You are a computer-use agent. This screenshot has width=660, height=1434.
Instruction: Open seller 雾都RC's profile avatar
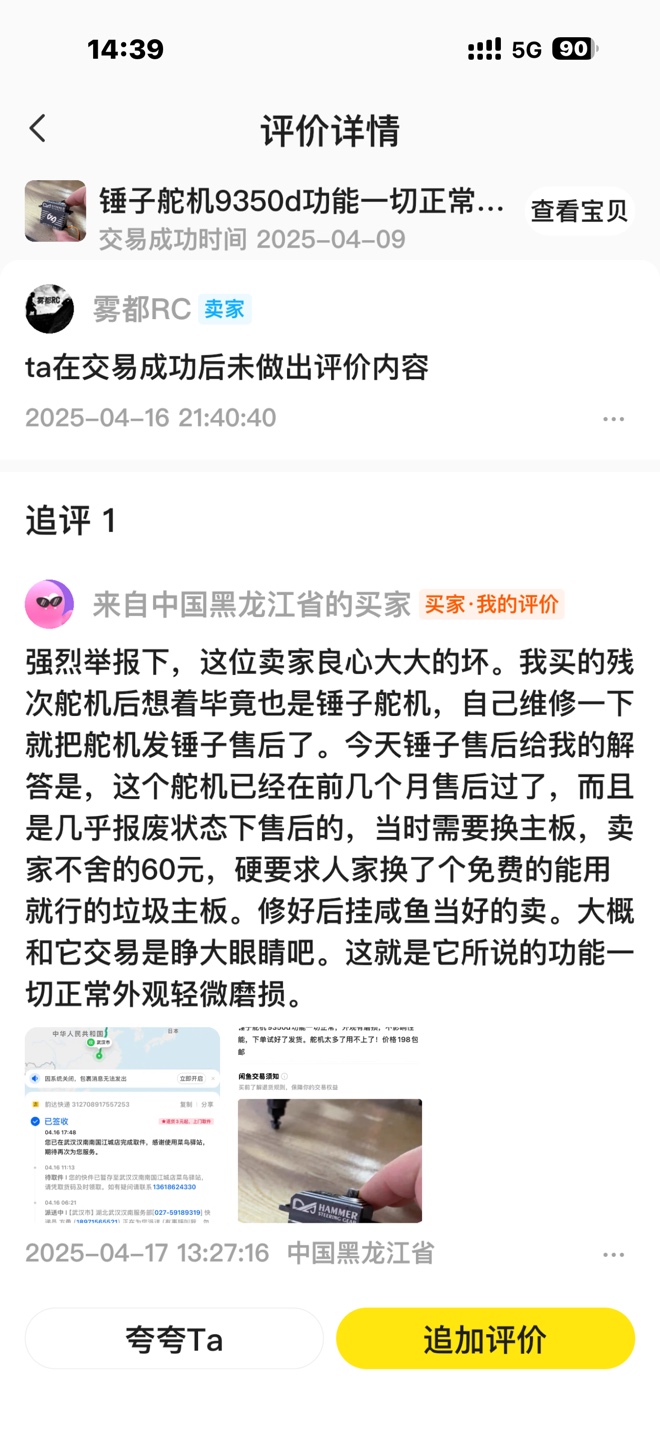(49, 309)
